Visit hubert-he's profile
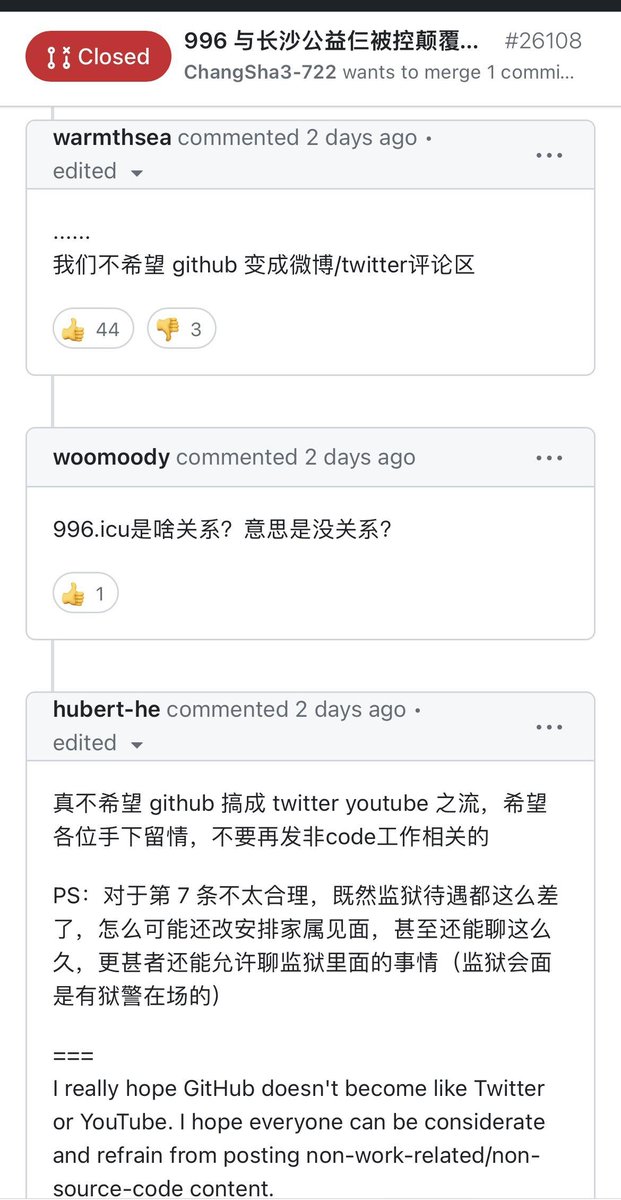 pyautogui.click(x=107, y=710)
